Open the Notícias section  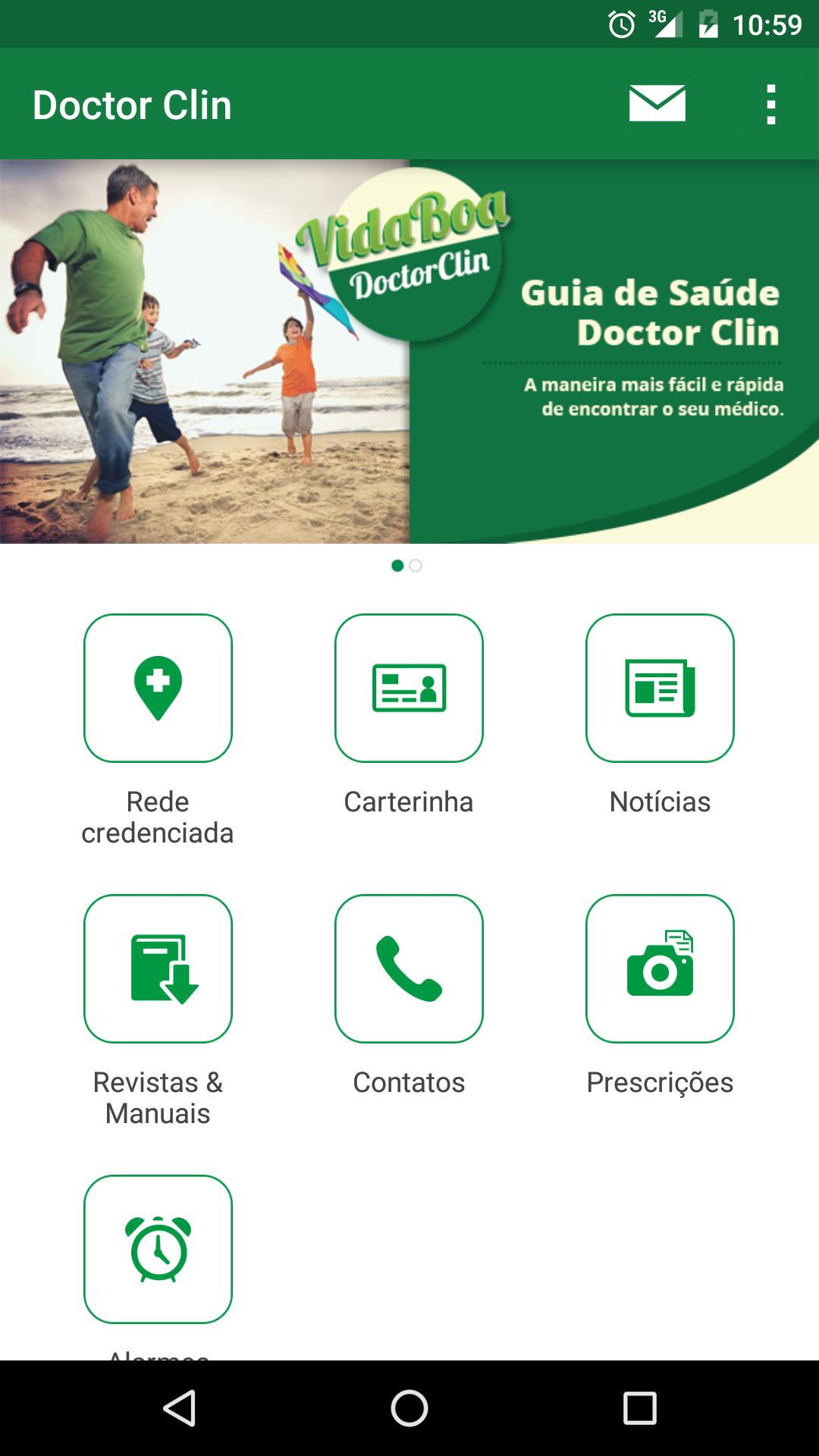click(660, 688)
